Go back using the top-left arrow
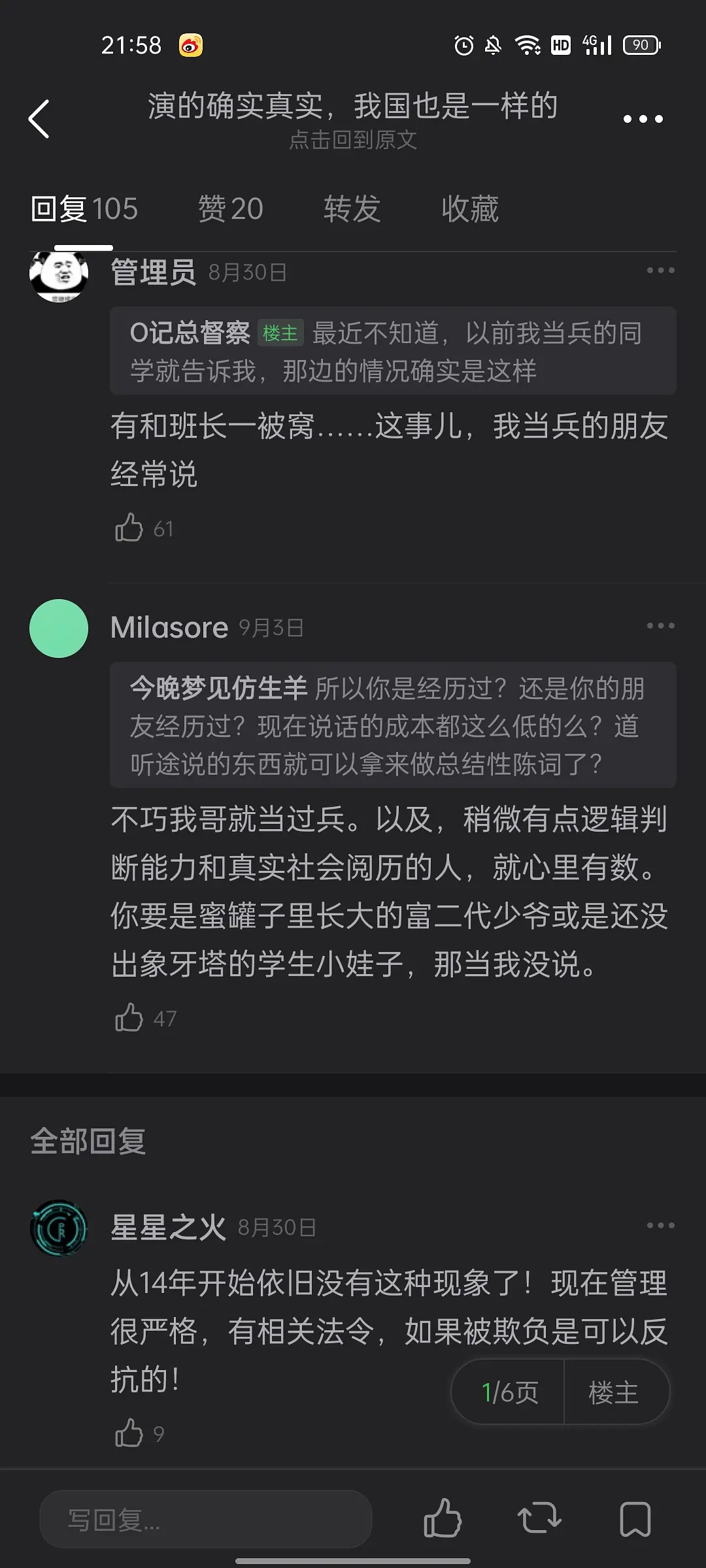Screen dimensions: 706x1568 [39, 119]
